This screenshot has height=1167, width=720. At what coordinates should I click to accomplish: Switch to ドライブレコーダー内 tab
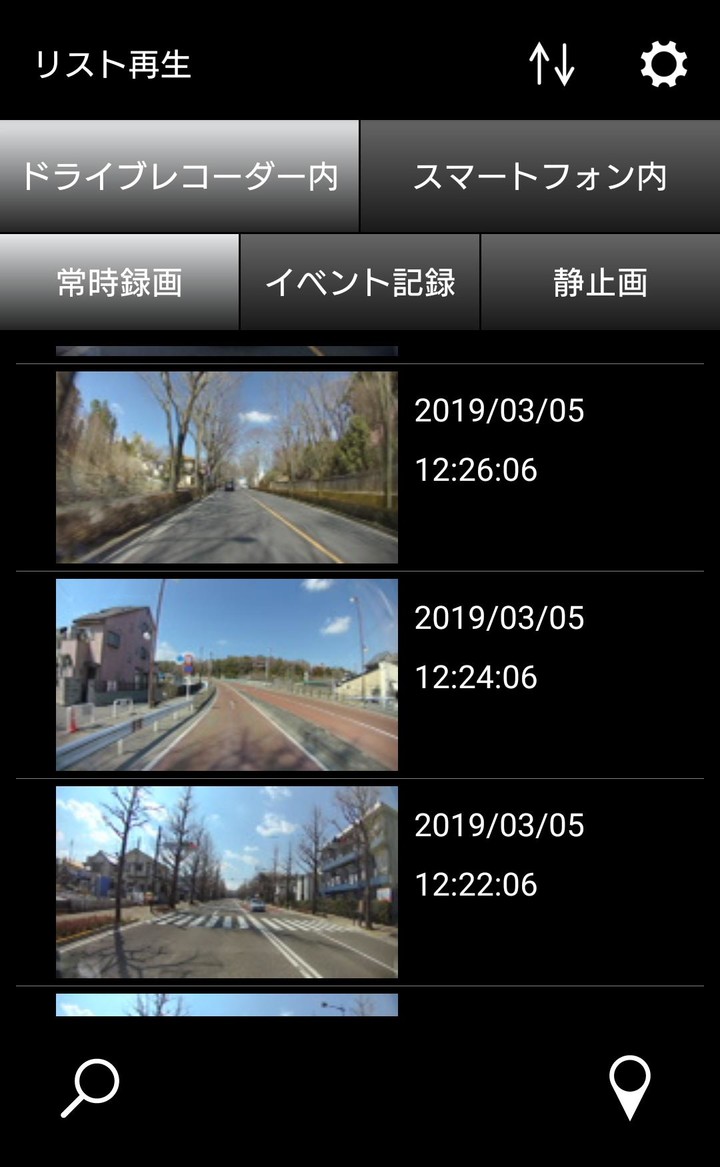coord(180,173)
